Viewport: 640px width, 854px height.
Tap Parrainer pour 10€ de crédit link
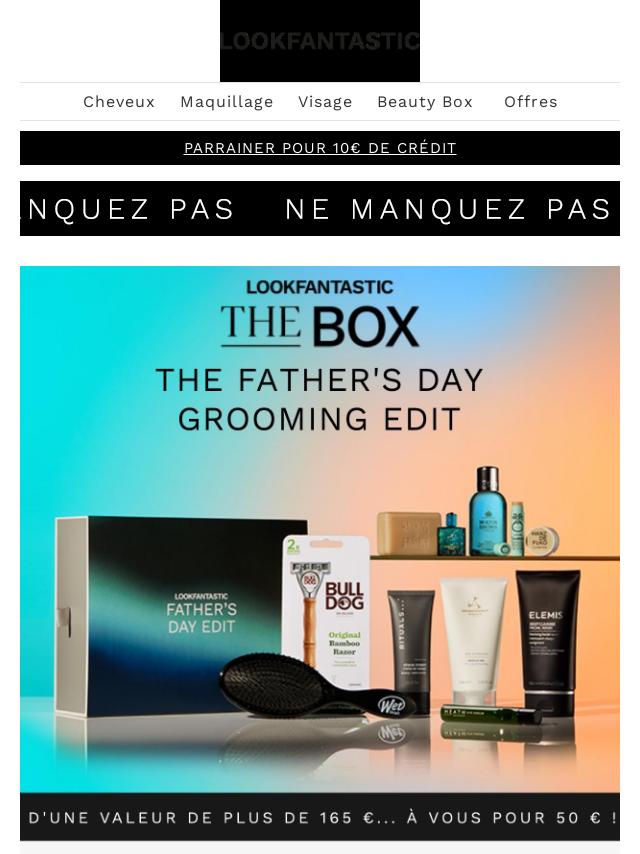point(320,148)
